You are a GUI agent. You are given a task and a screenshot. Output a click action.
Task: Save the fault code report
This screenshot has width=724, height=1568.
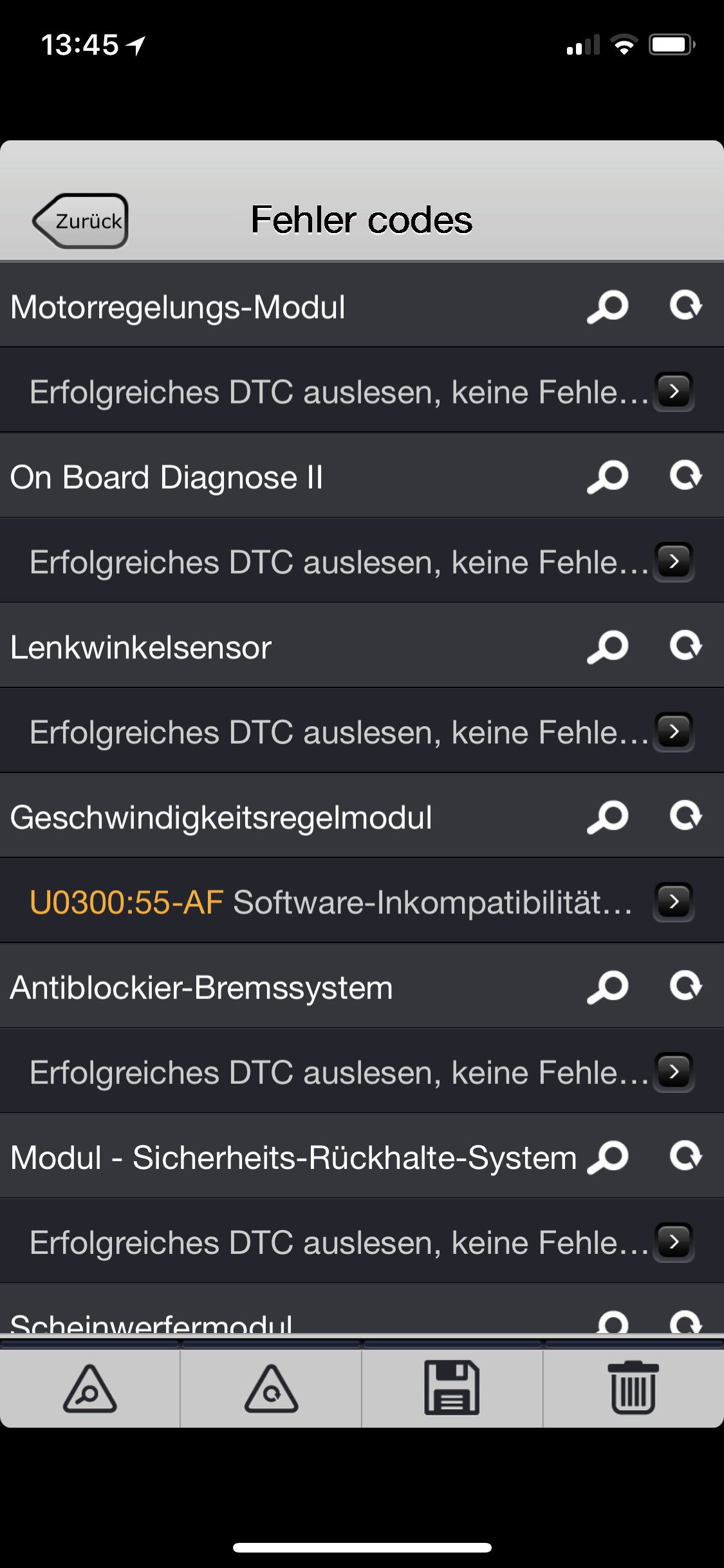(x=452, y=1388)
